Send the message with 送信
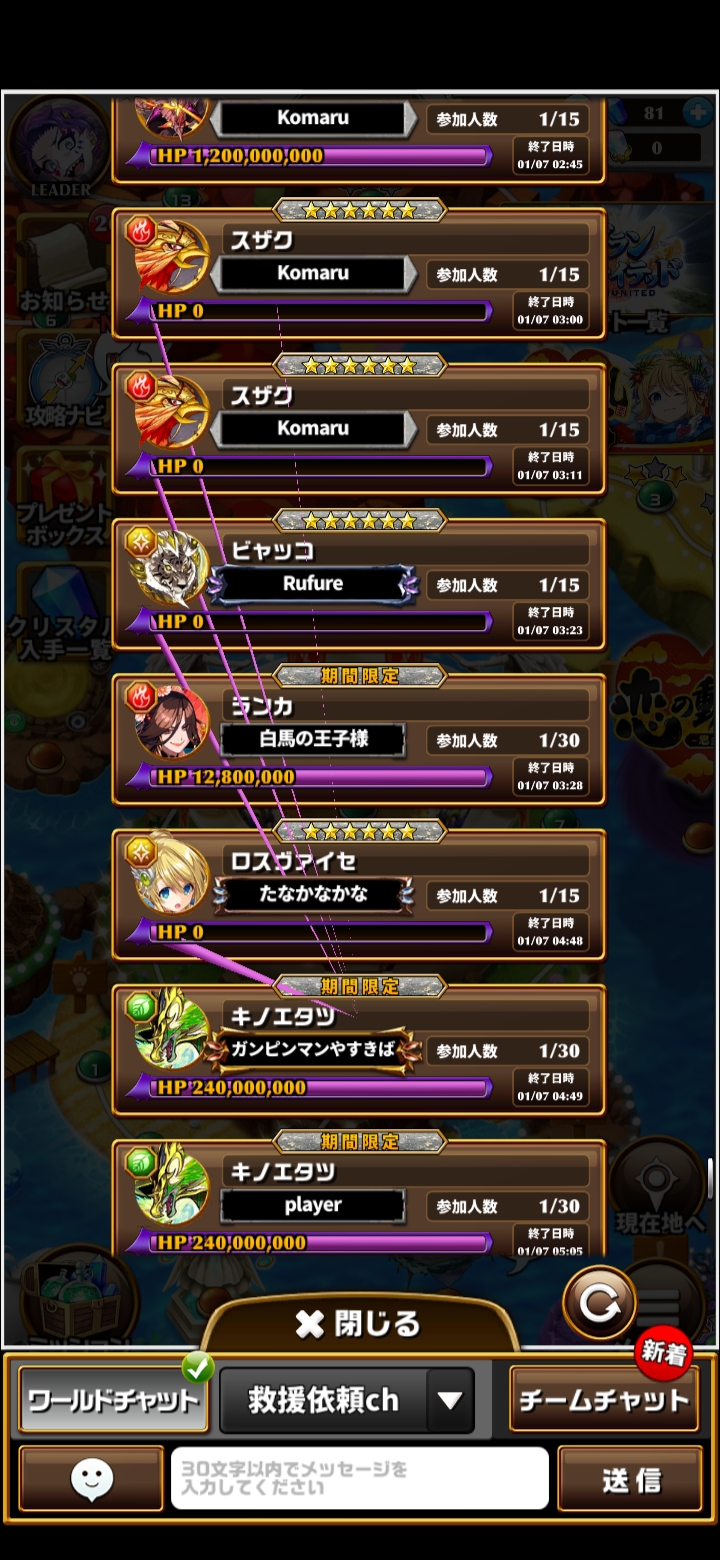The image size is (720, 1560). click(x=631, y=1478)
